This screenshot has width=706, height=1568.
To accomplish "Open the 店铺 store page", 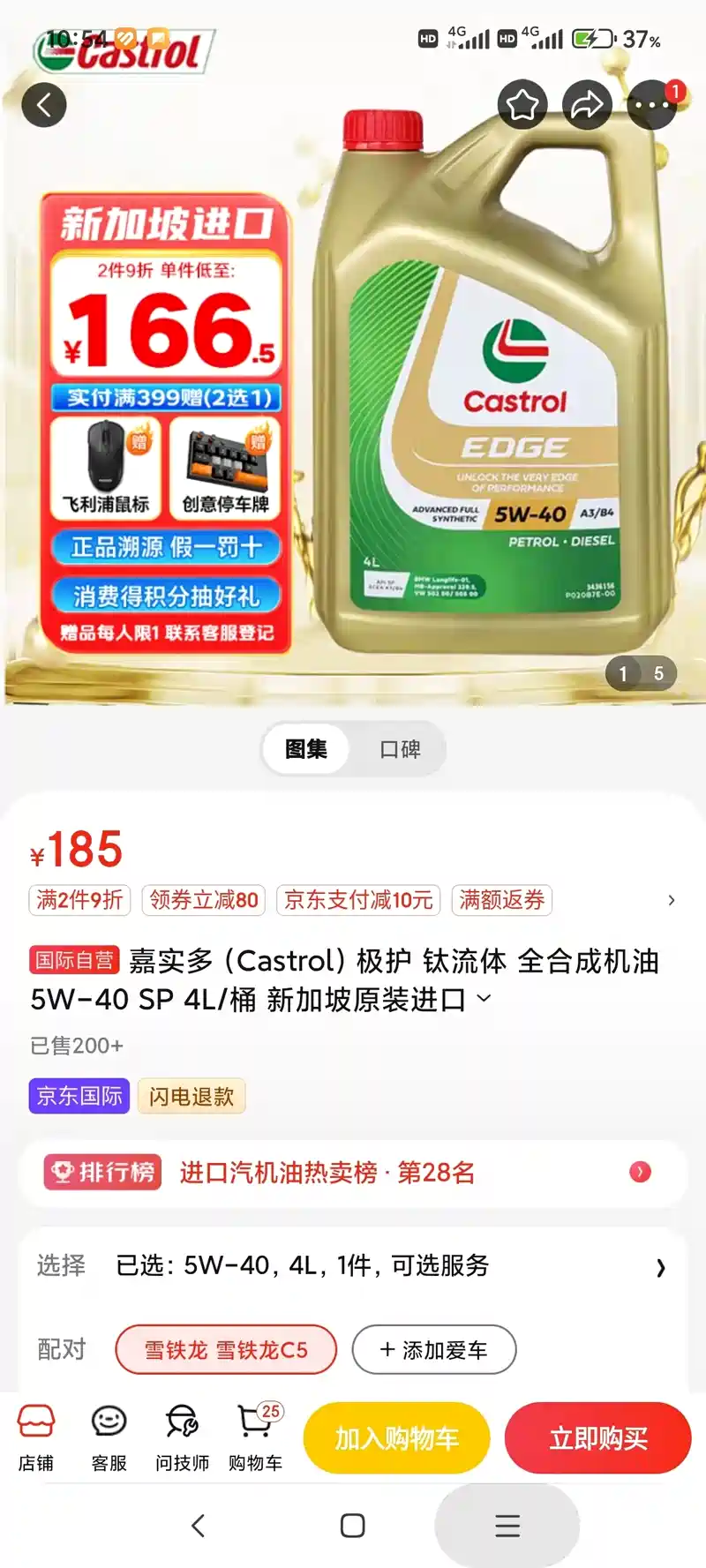I will coord(36,1437).
